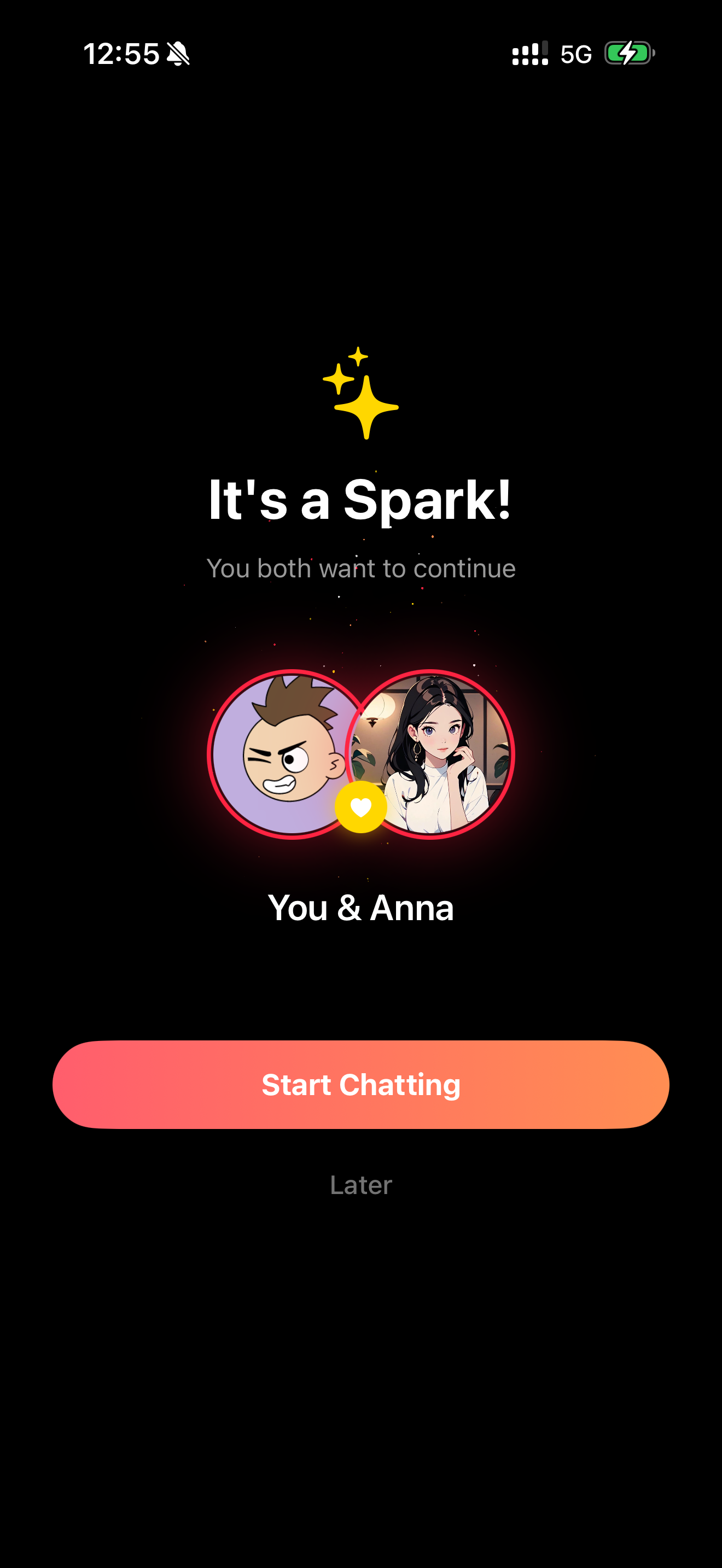This screenshot has width=722, height=1568.
Task: Tap the muted notifications bell icon
Action: pos(179,54)
